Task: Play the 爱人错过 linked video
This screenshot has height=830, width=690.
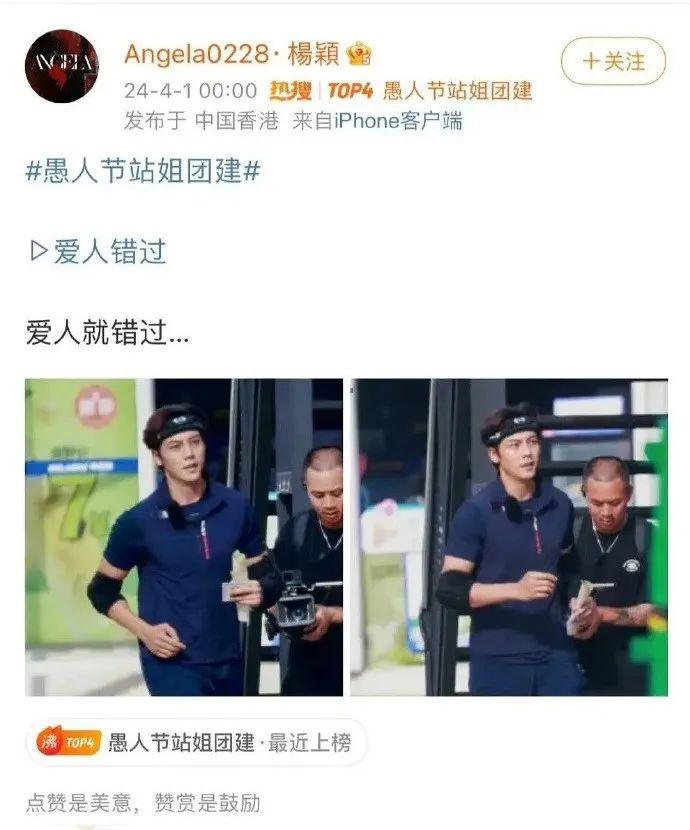Action: [x=98, y=251]
